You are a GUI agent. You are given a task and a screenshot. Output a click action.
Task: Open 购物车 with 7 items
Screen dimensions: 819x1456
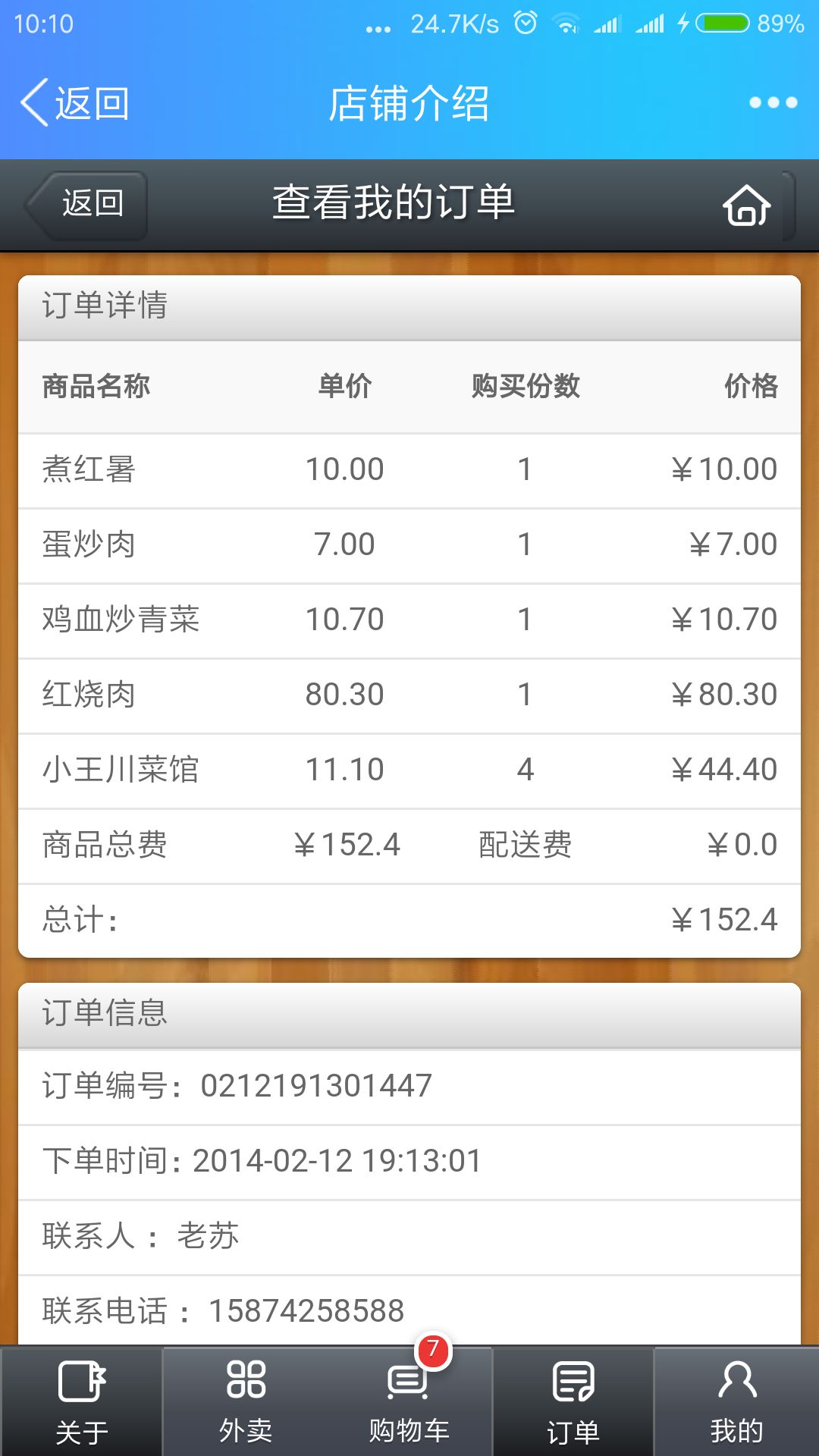409,1401
